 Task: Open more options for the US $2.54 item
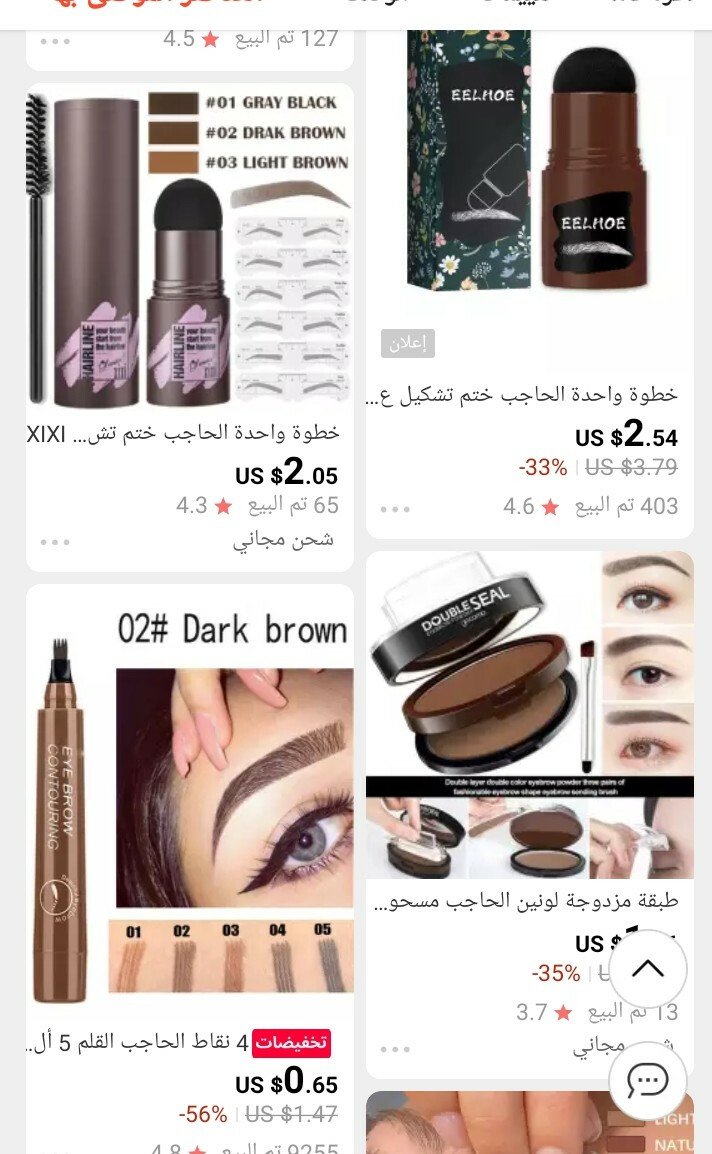[395, 509]
